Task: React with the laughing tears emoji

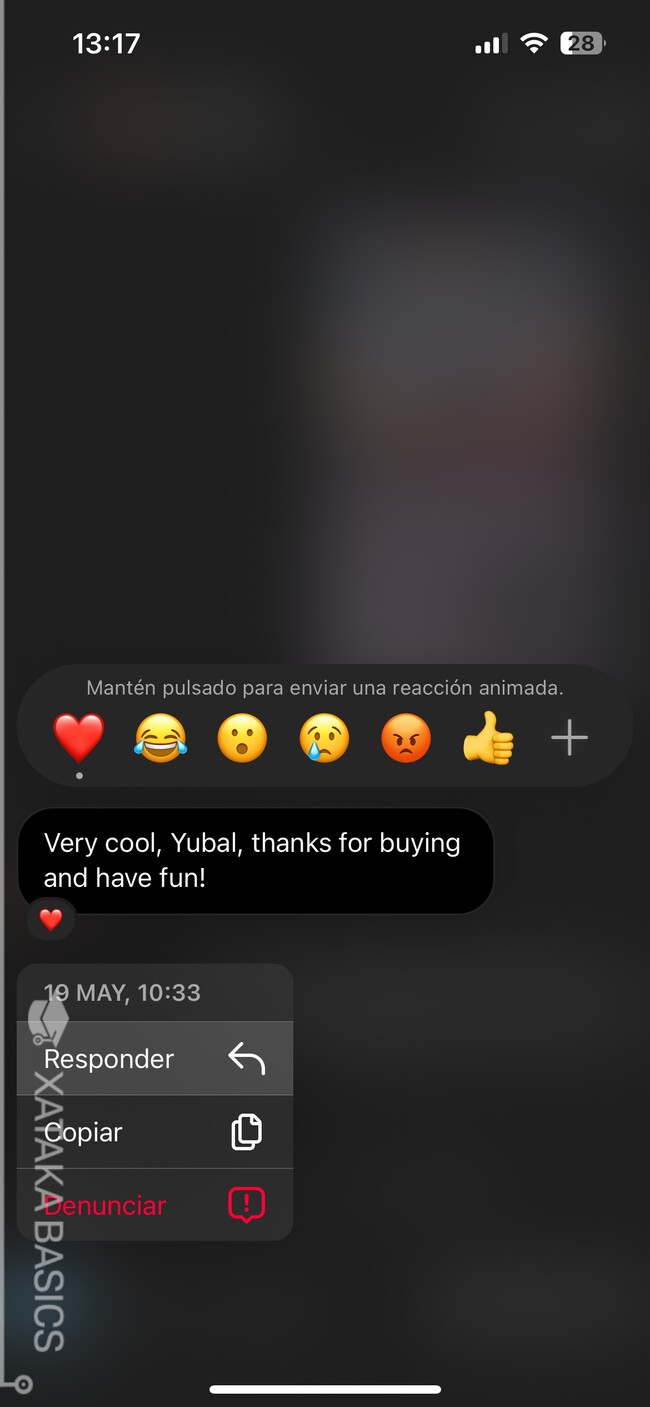Action: point(161,740)
